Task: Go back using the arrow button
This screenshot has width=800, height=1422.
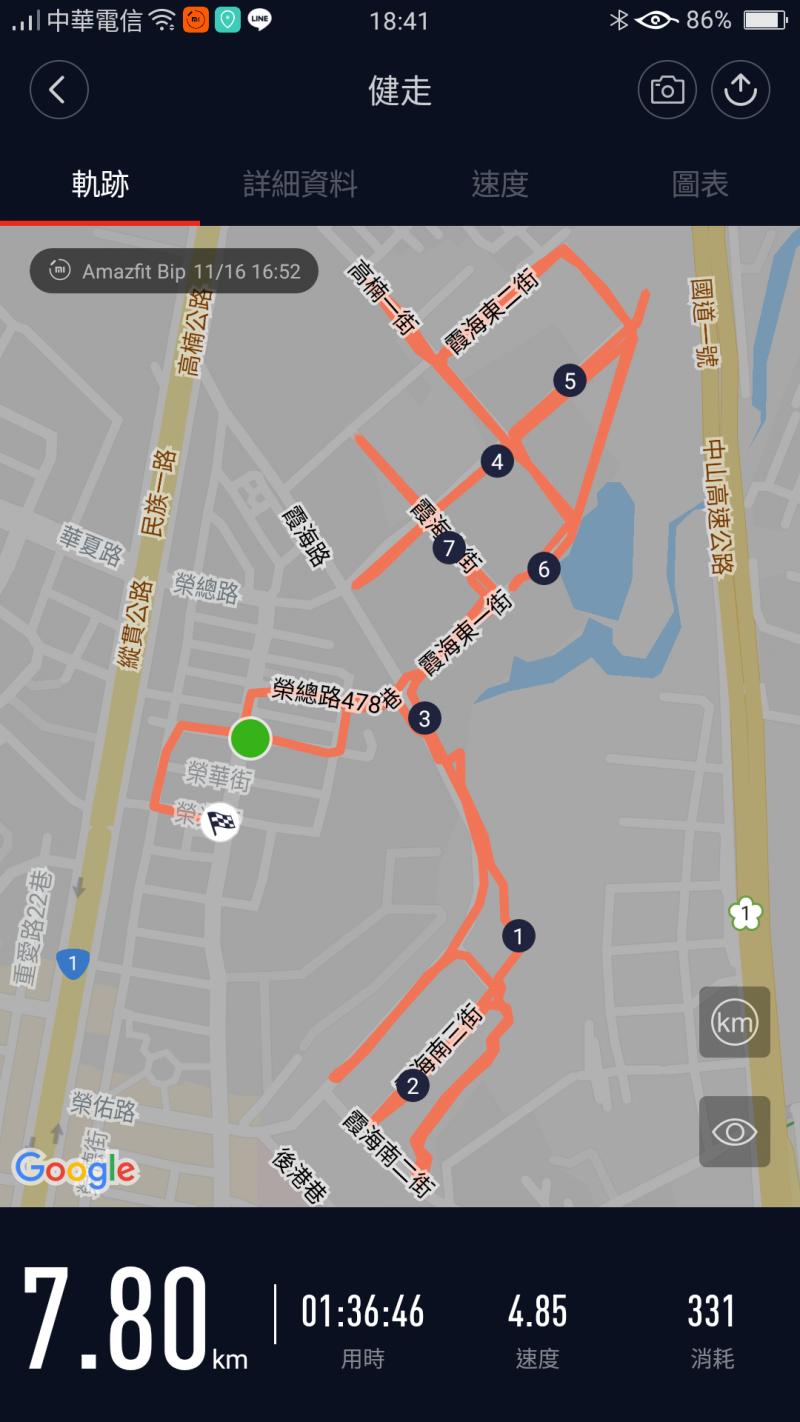Action: 59,90
